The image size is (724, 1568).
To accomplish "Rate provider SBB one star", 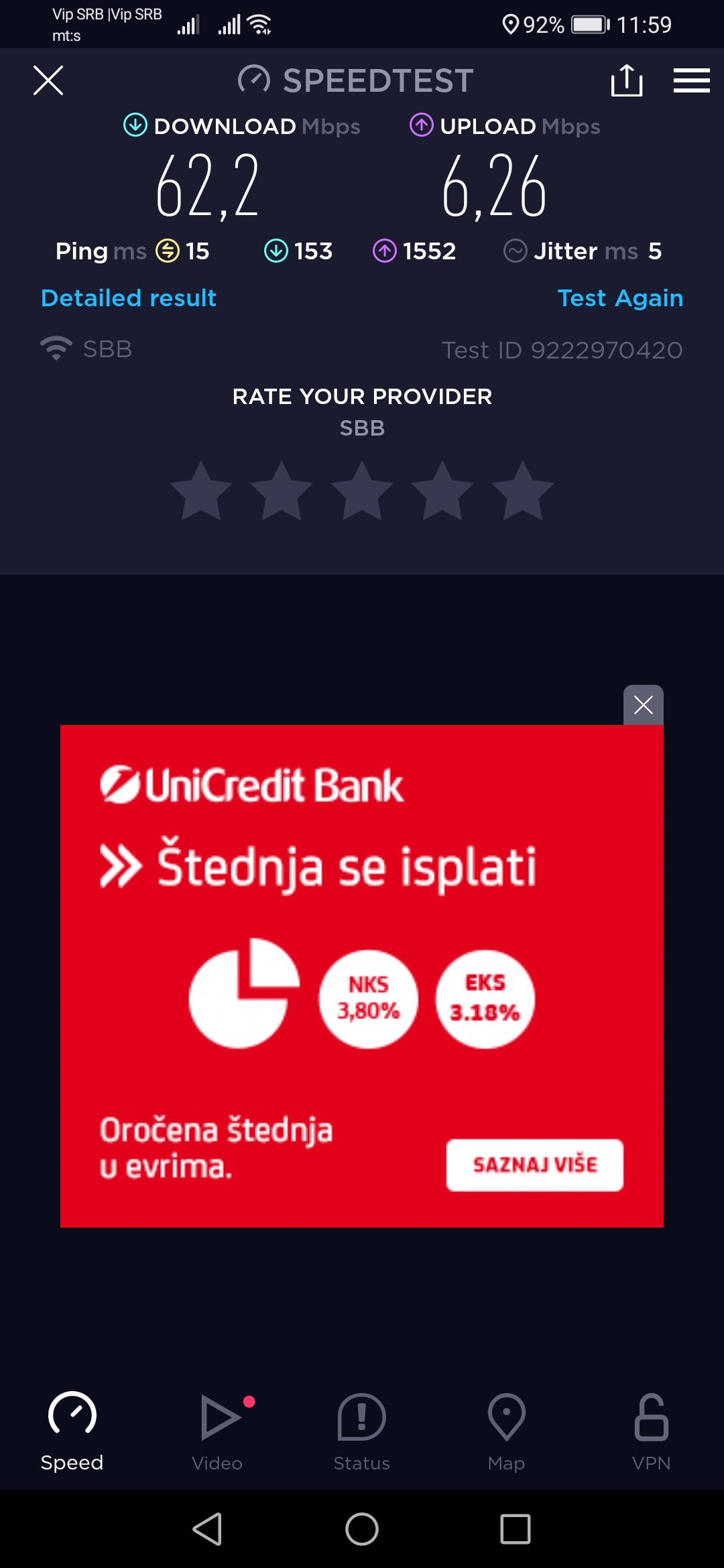I will 201,491.
